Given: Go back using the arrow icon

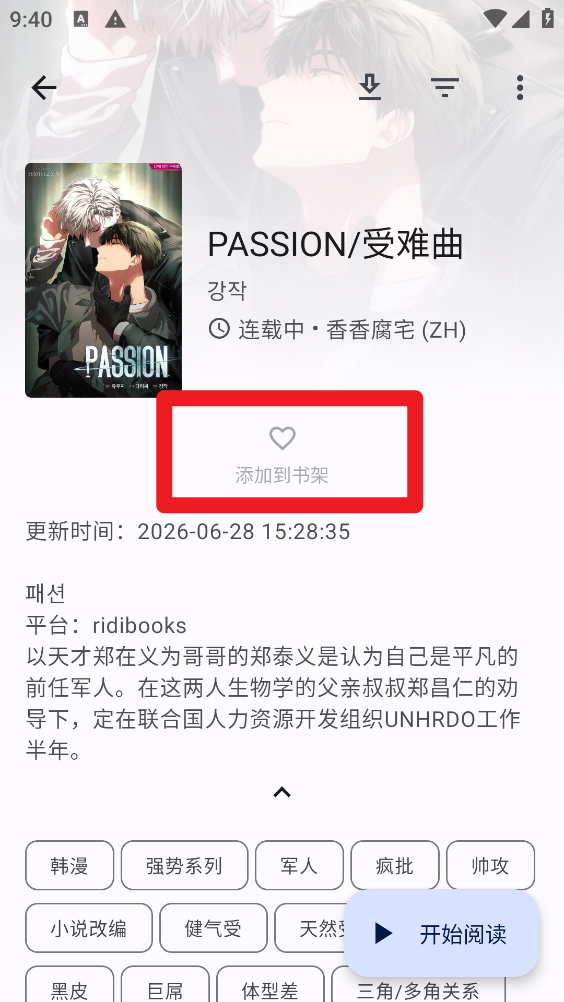Looking at the screenshot, I should pyautogui.click(x=44, y=88).
